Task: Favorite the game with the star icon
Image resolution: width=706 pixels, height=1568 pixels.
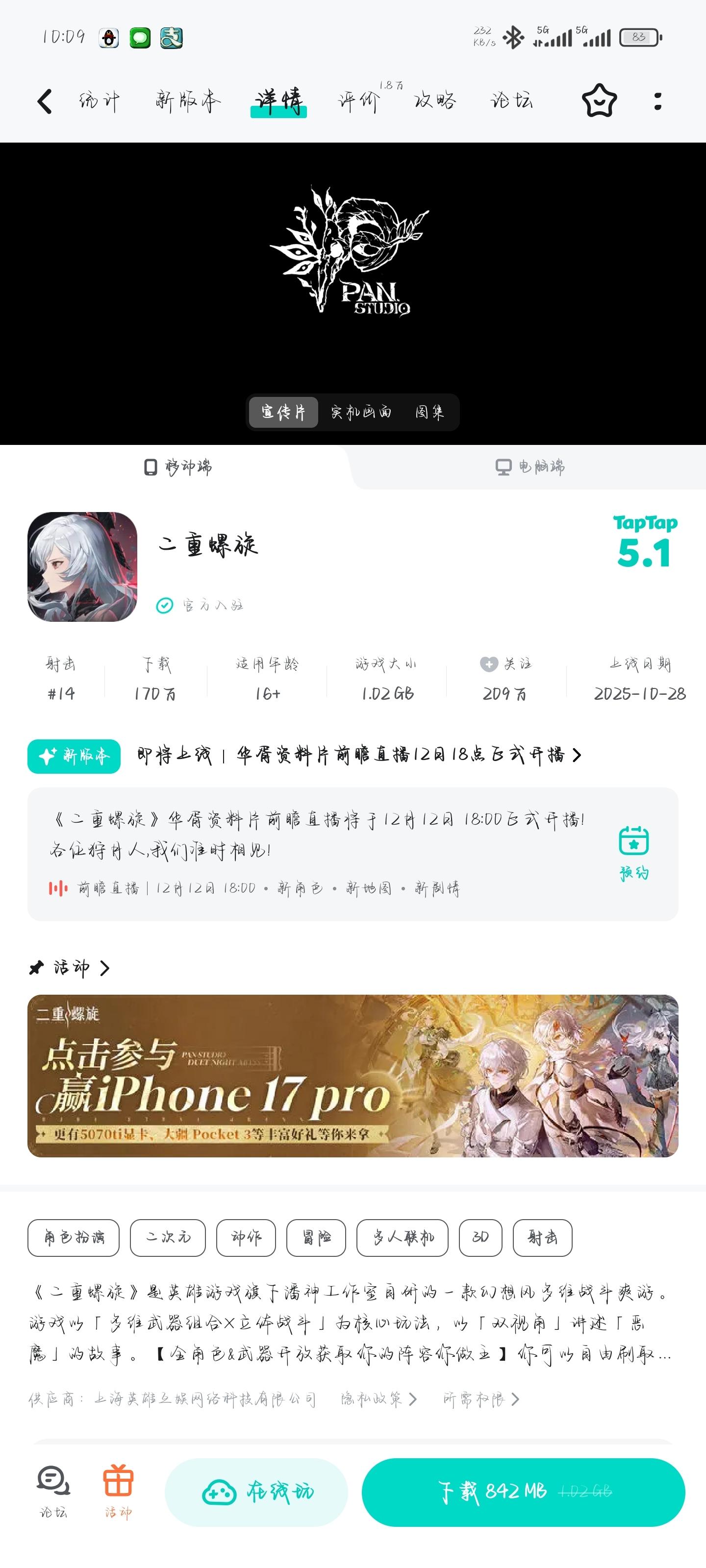Action: pyautogui.click(x=600, y=101)
